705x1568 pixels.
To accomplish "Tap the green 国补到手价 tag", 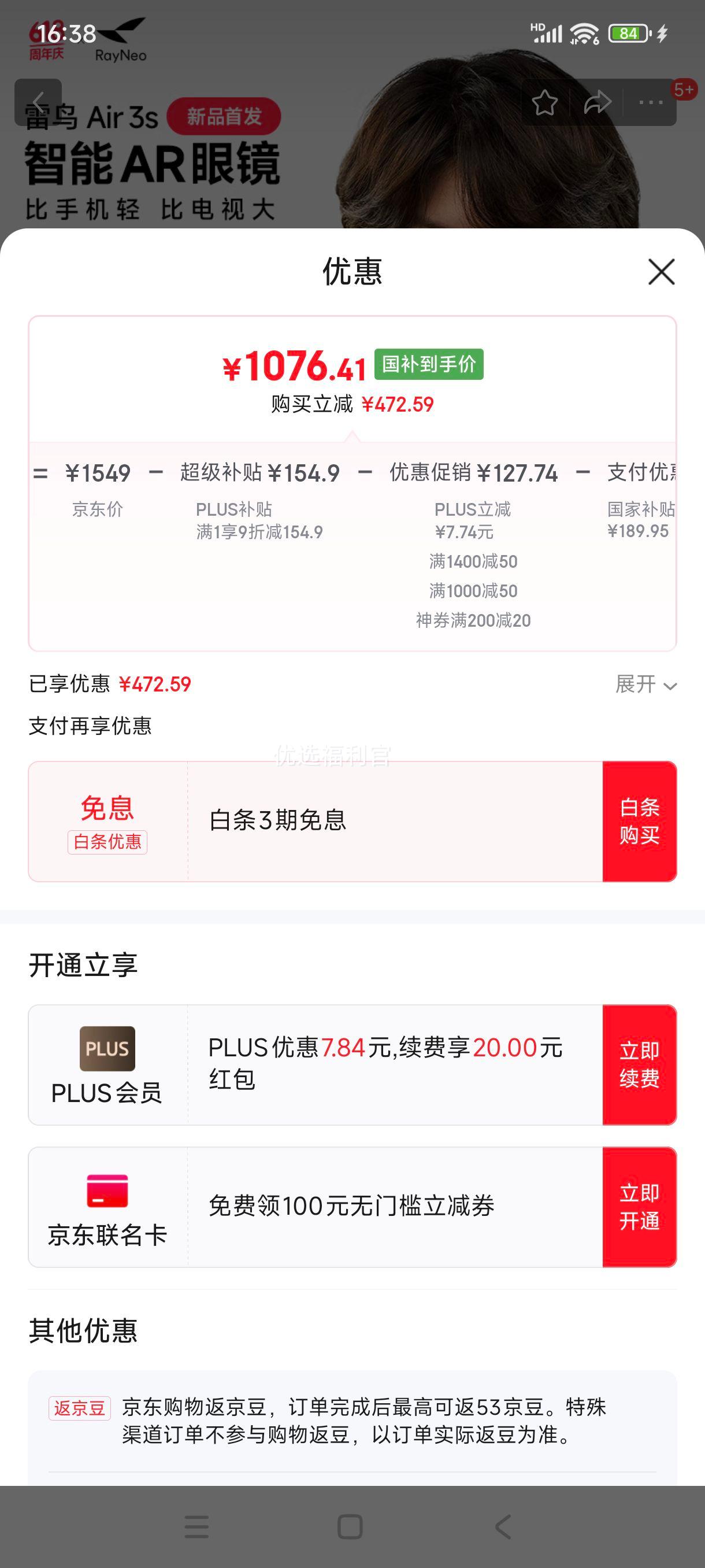I will tap(428, 366).
